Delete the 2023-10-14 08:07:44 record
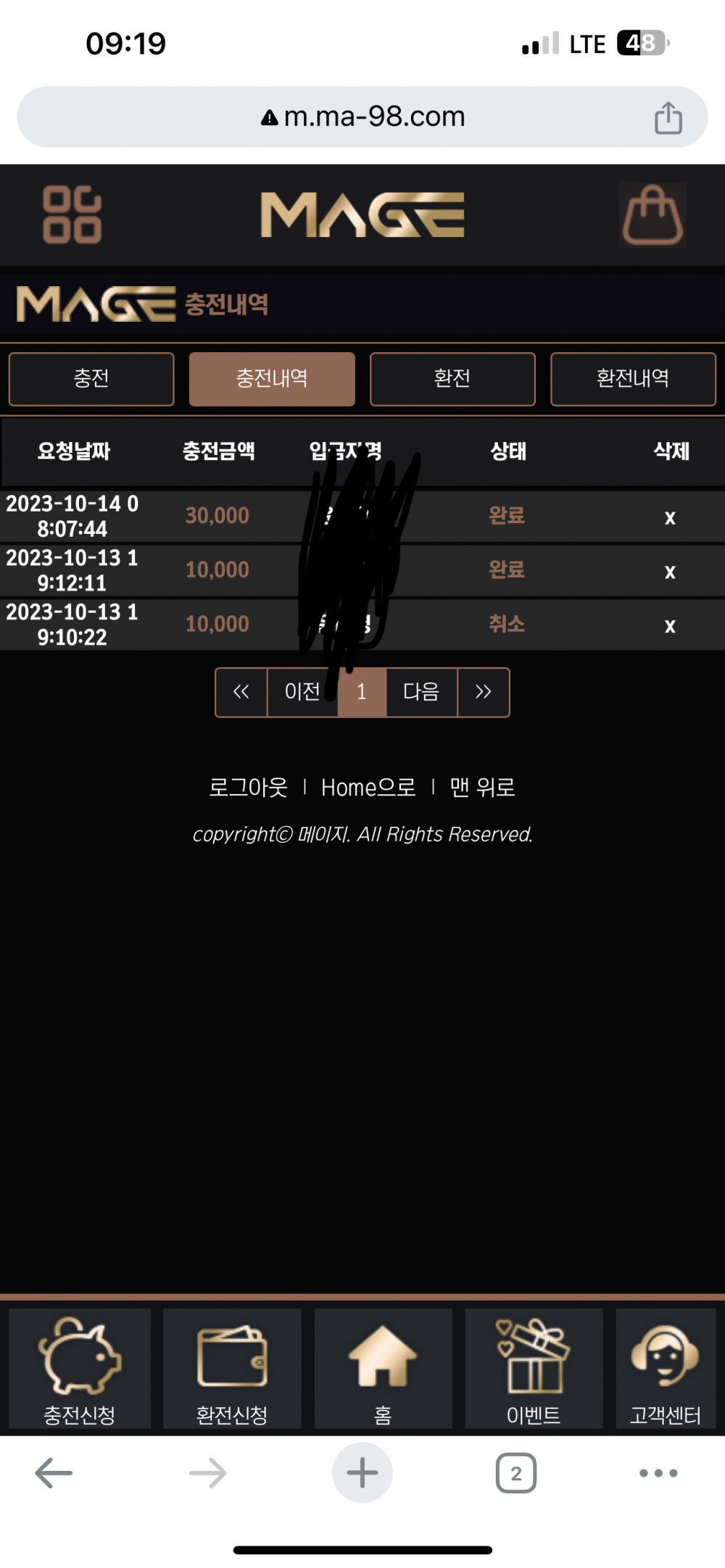This screenshot has height=1568, width=725. click(x=670, y=517)
